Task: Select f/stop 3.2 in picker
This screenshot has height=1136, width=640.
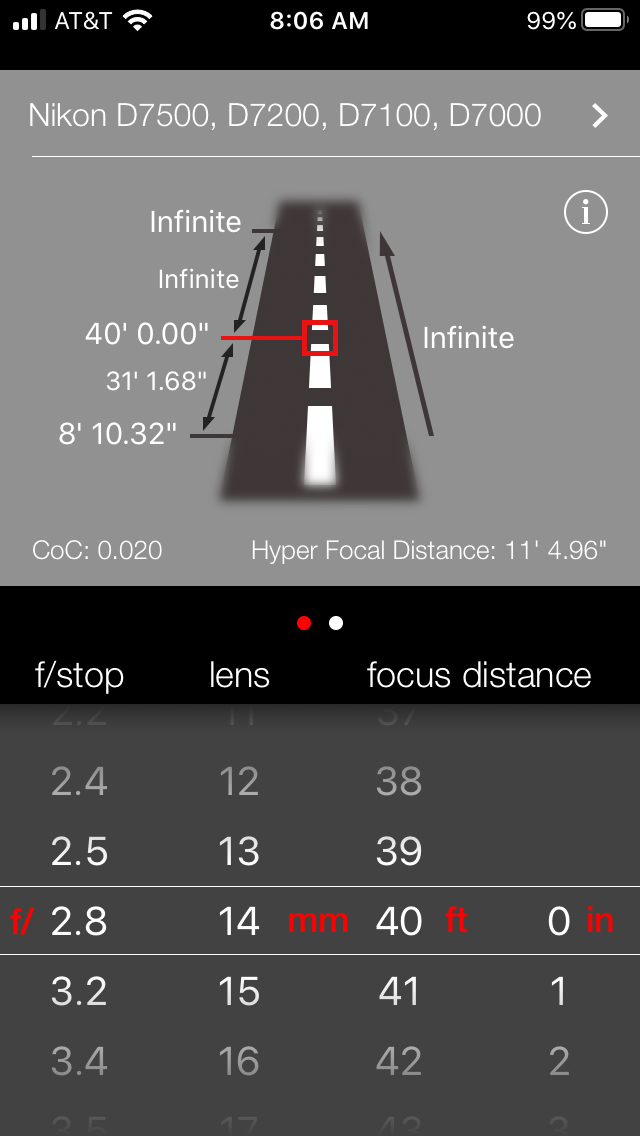Action: 79,991
